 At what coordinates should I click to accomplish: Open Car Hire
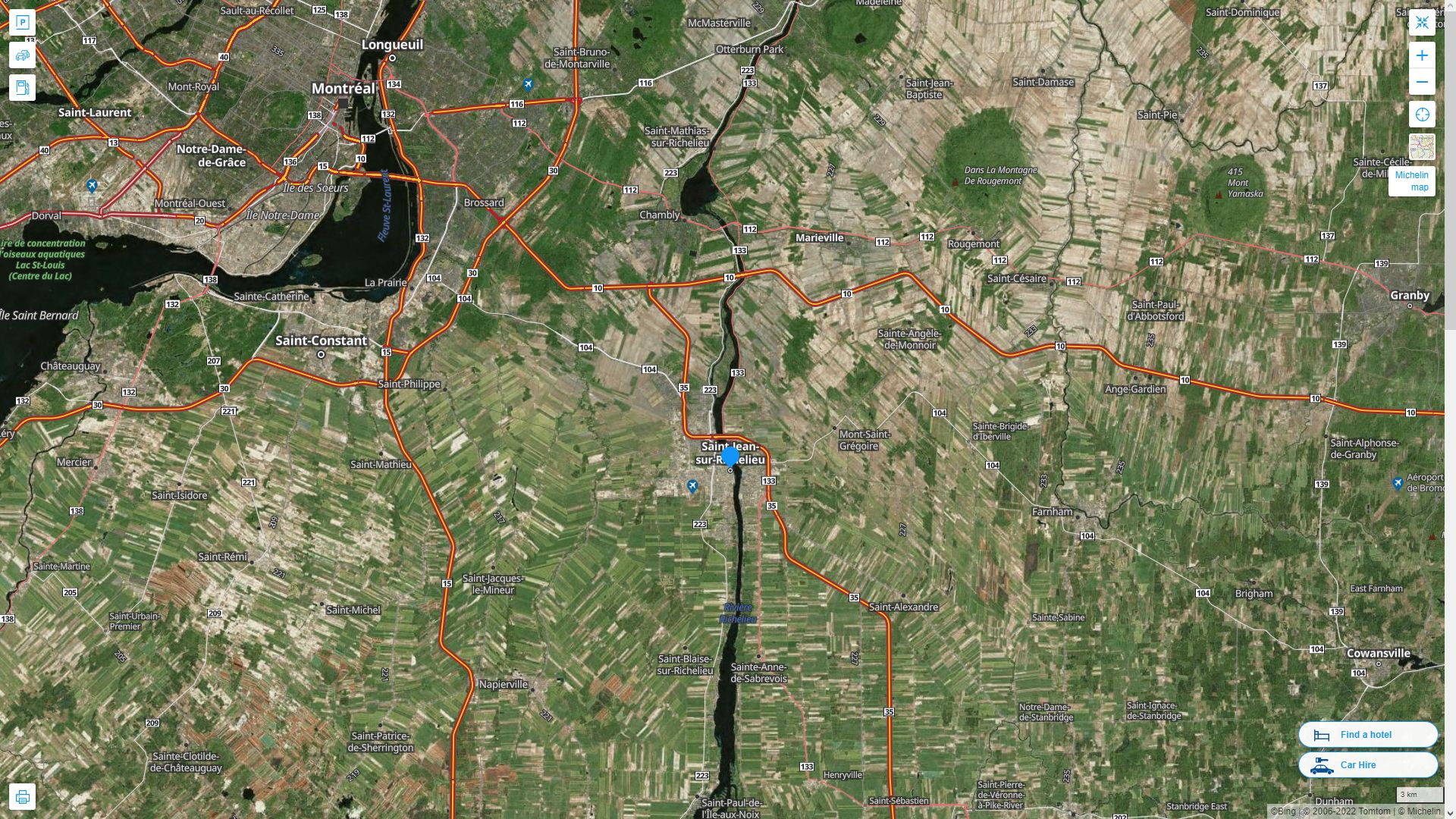pos(1367,764)
